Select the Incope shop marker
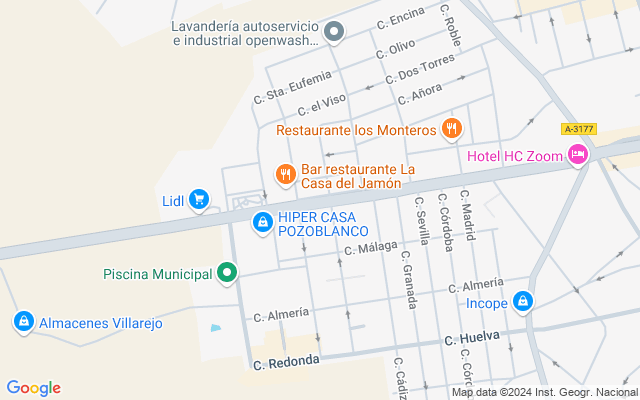This screenshot has height=400, width=640. tap(523, 300)
